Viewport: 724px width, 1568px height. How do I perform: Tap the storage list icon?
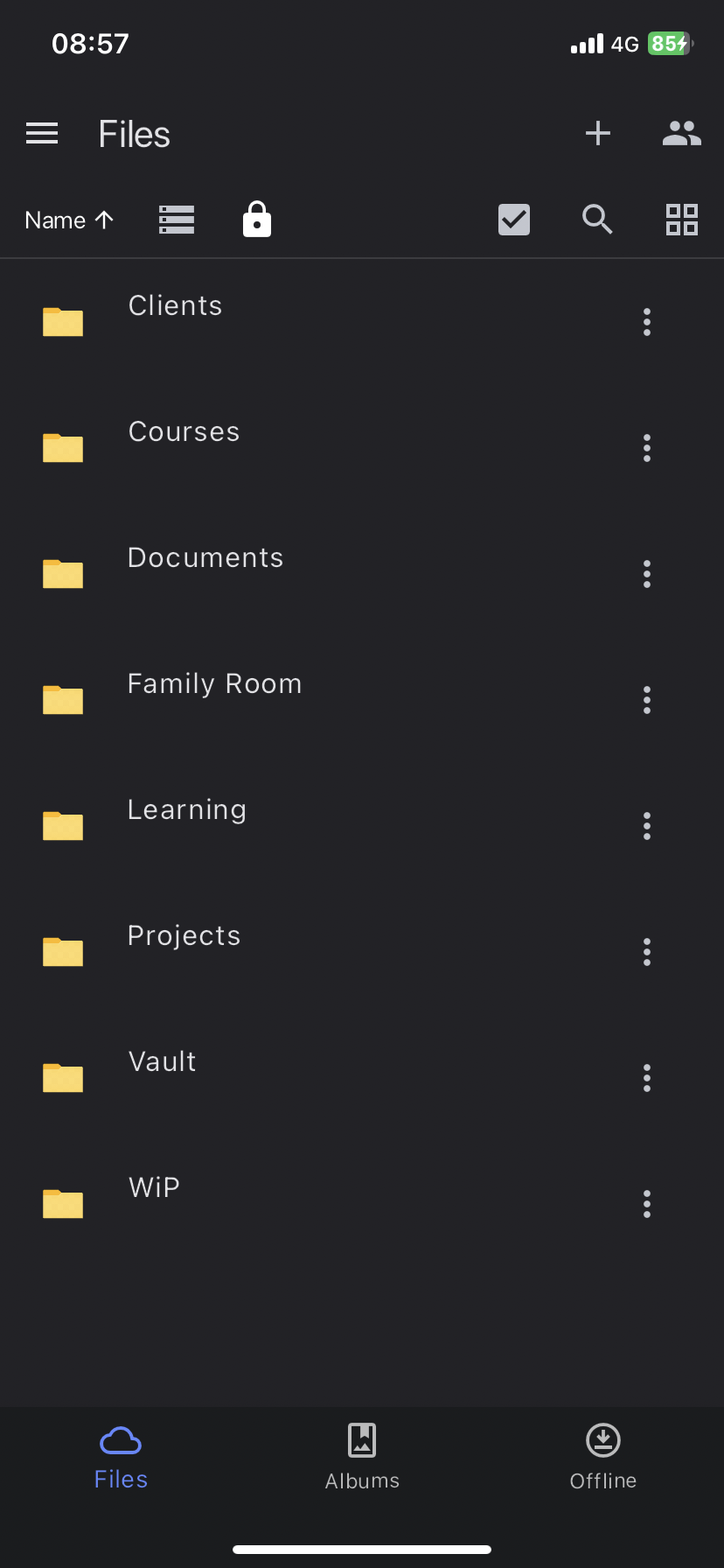tap(177, 220)
